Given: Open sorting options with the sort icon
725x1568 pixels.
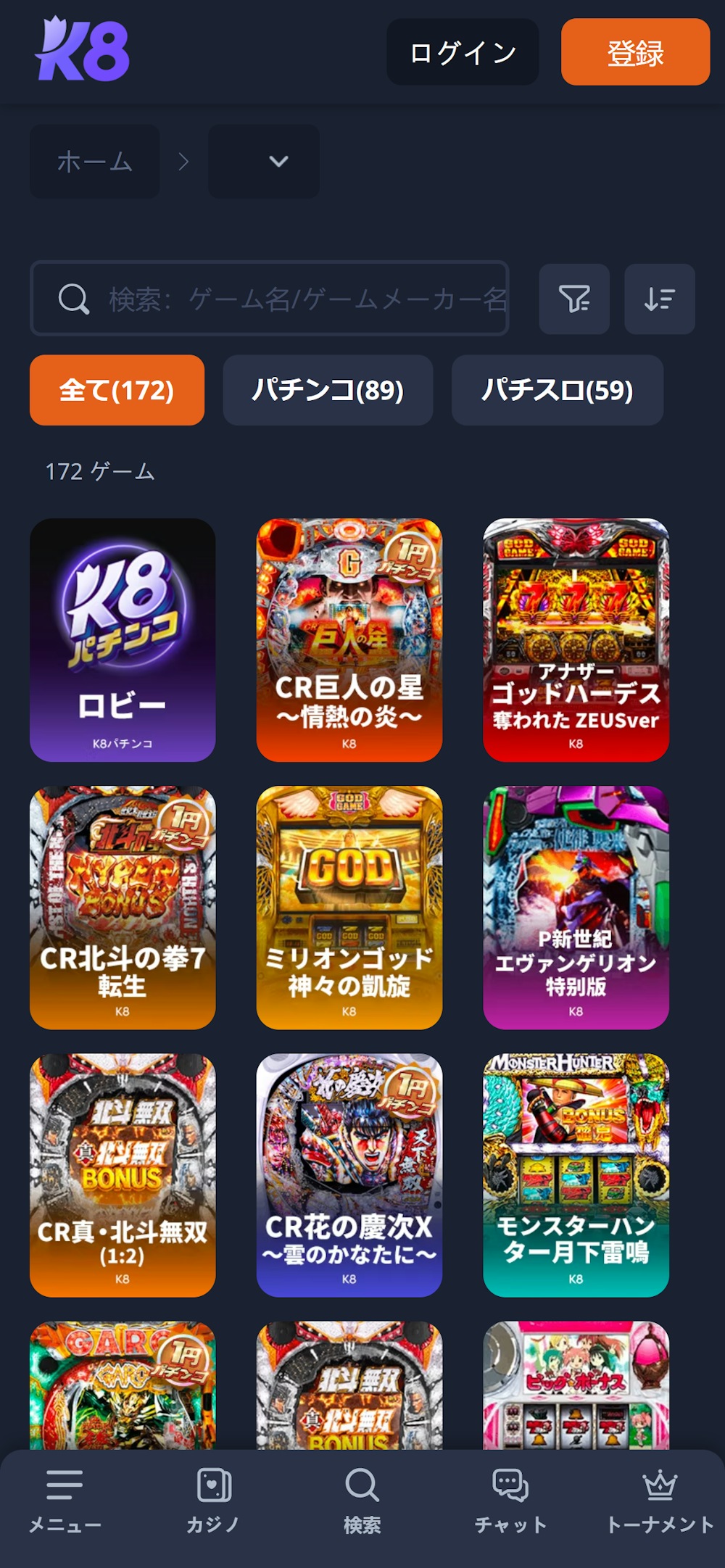Looking at the screenshot, I should point(660,299).
